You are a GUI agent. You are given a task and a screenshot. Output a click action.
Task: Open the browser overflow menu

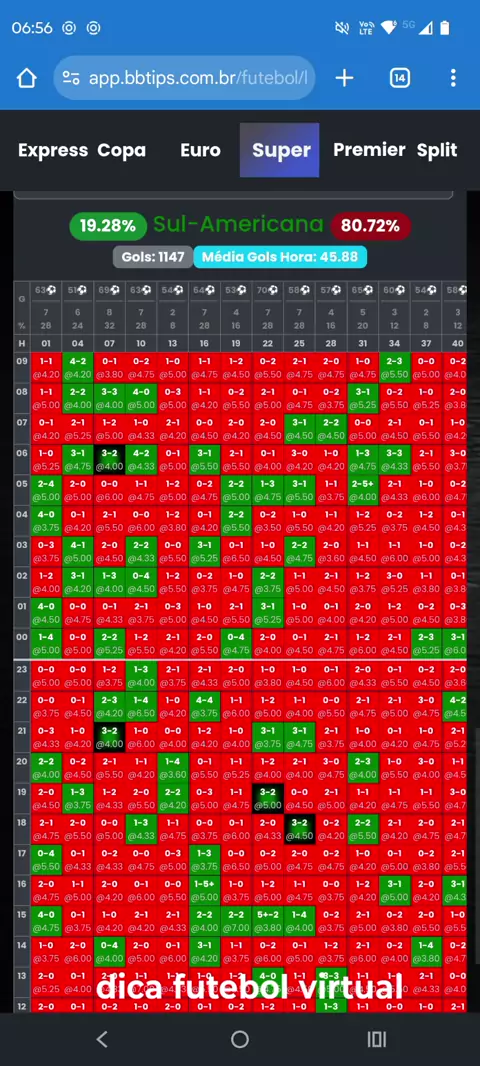[x=453, y=78]
